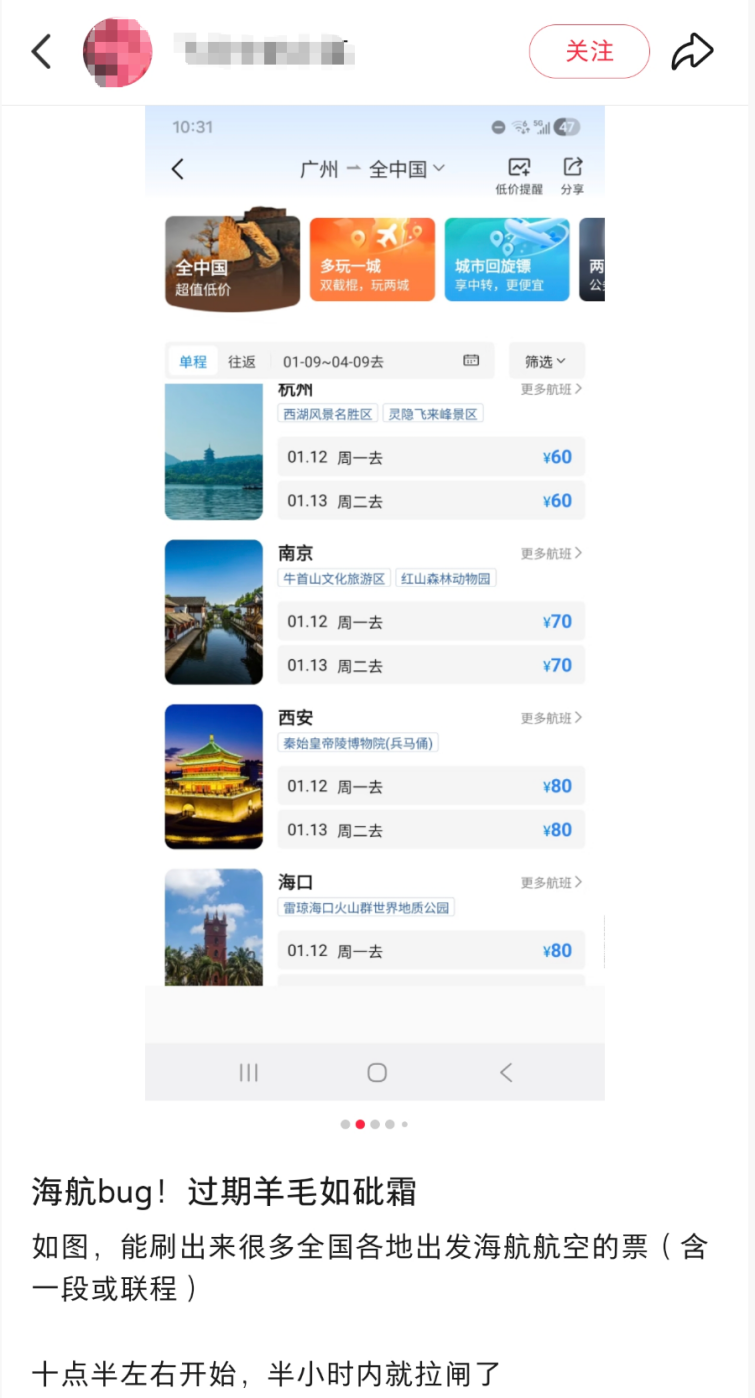This screenshot has height=1398, width=755.
Task: Tap the second carousel dot indicator
Action: [359, 1124]
